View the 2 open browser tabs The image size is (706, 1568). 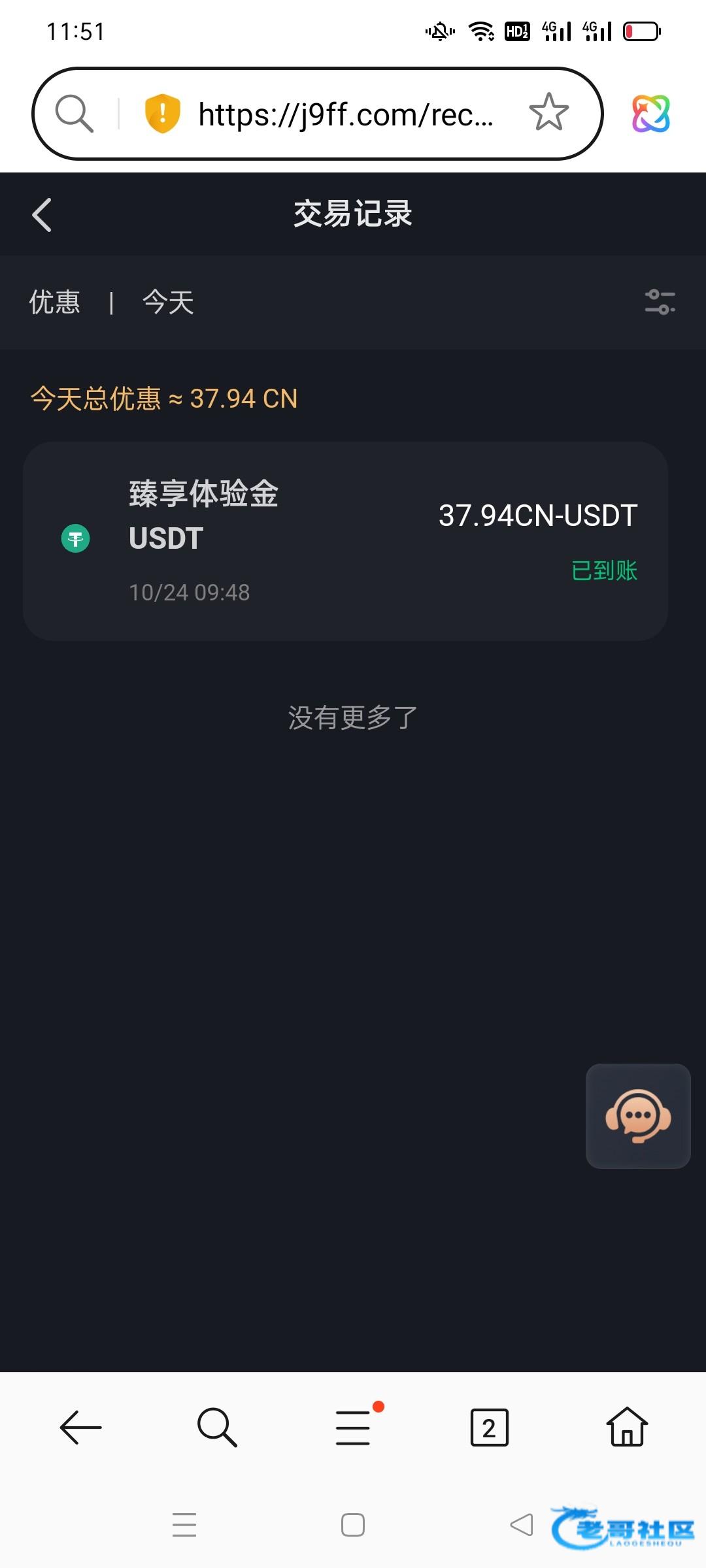(x=489, y=1428)
